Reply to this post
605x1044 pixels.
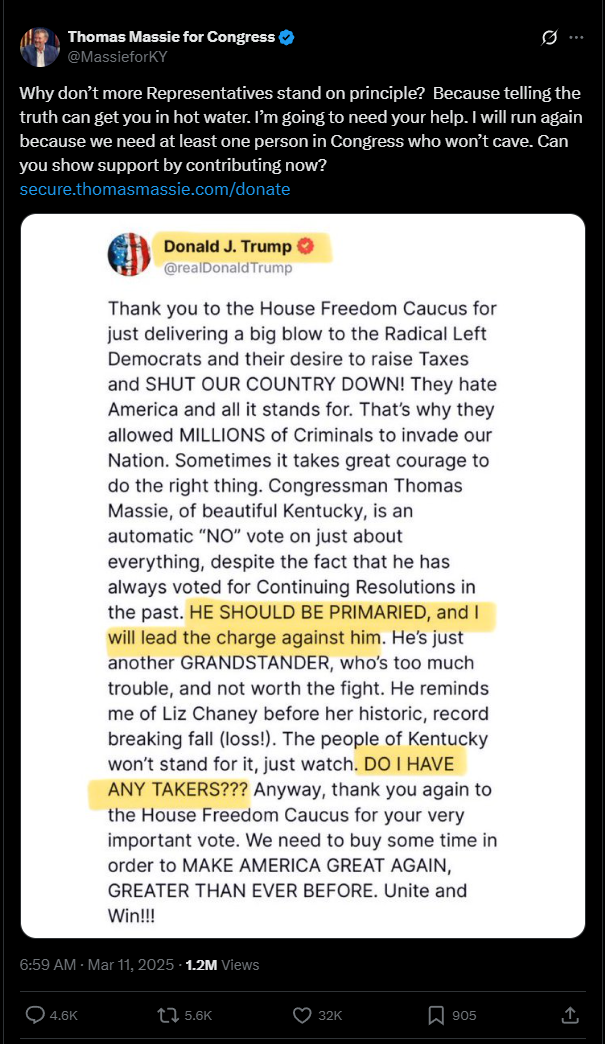tap(51, 1015)
